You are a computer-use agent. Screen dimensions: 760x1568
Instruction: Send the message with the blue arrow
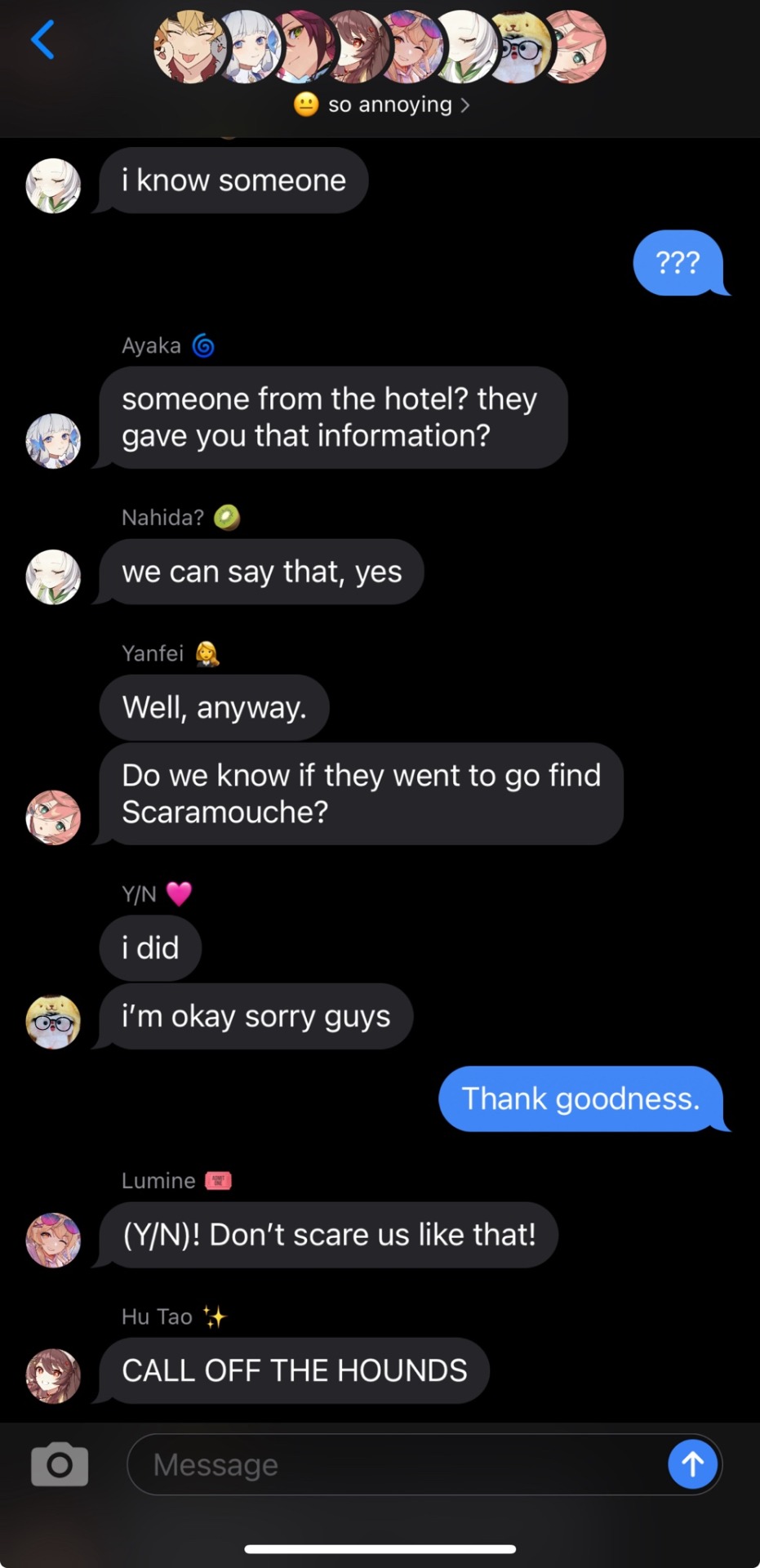tap(692, 1464)
